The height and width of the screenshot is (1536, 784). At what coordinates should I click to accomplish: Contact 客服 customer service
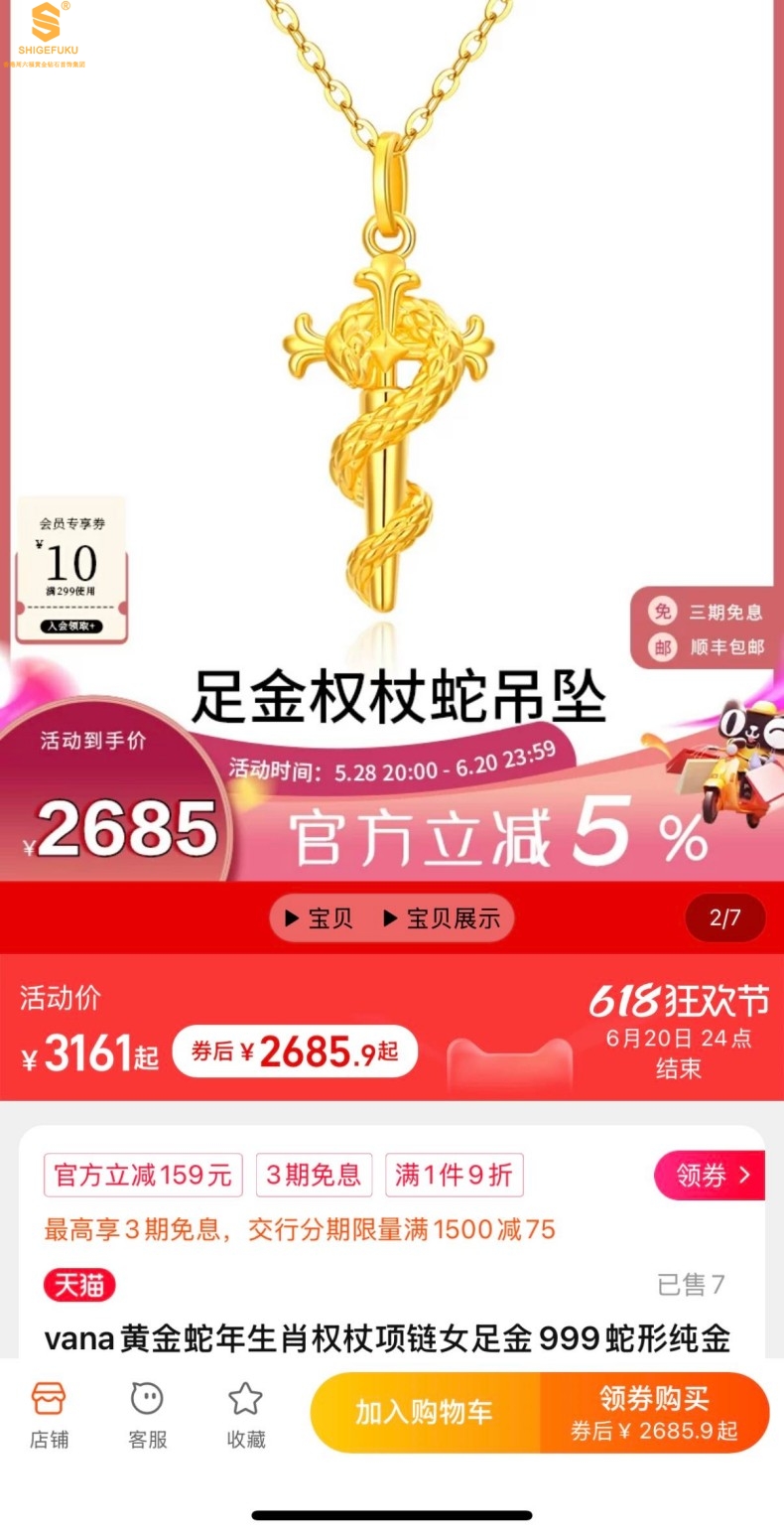tap(147, 1414)
